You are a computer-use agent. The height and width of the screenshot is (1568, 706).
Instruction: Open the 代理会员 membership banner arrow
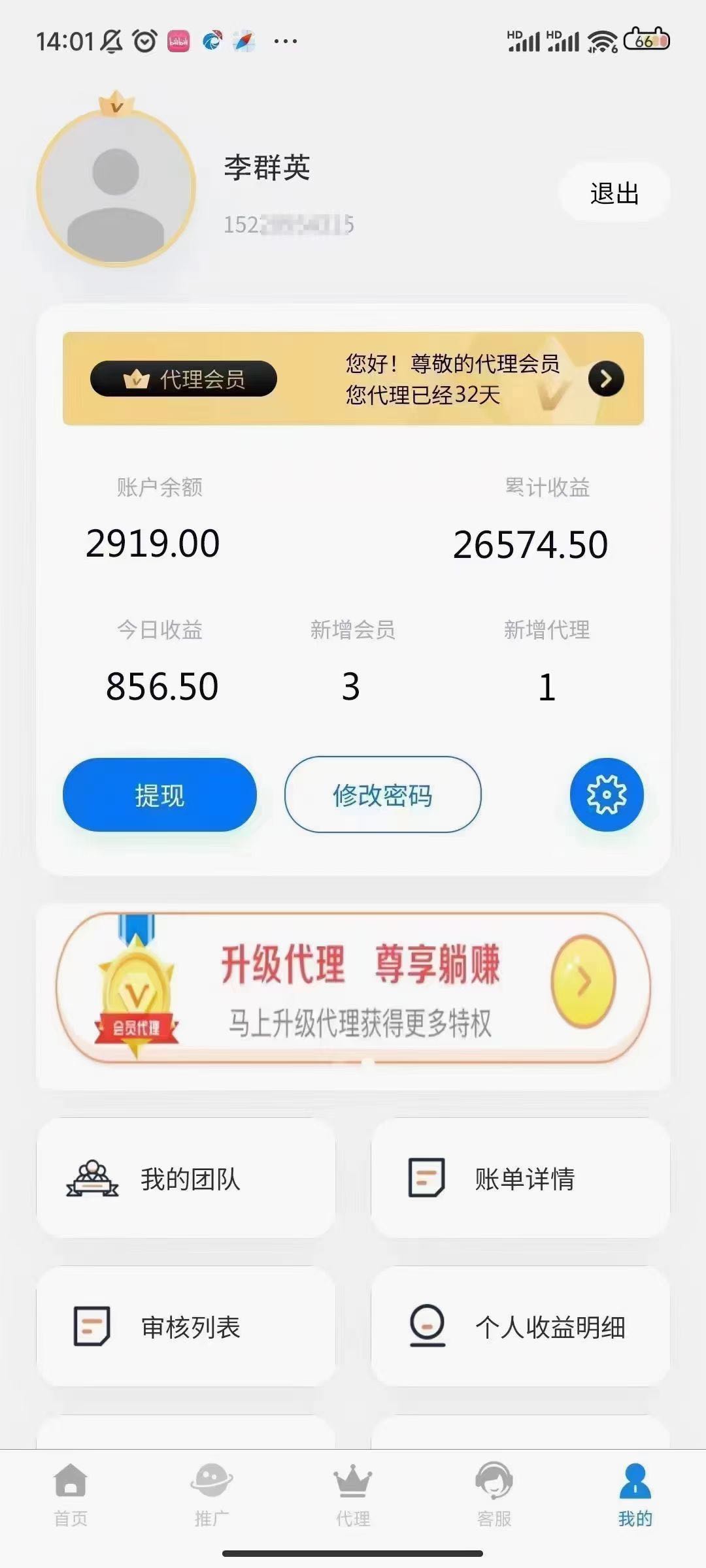coord(606,379)
